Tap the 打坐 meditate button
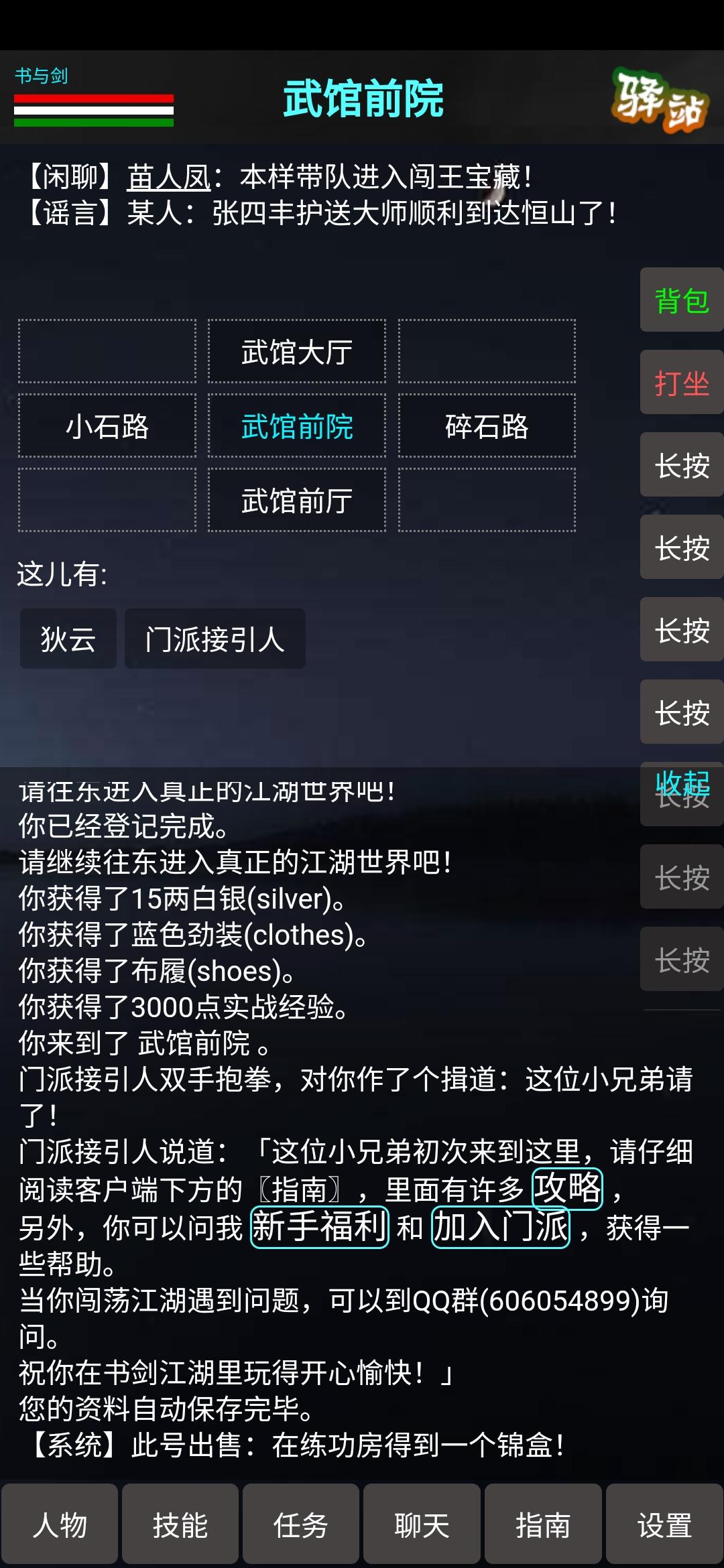 click(x=682, y=383)
